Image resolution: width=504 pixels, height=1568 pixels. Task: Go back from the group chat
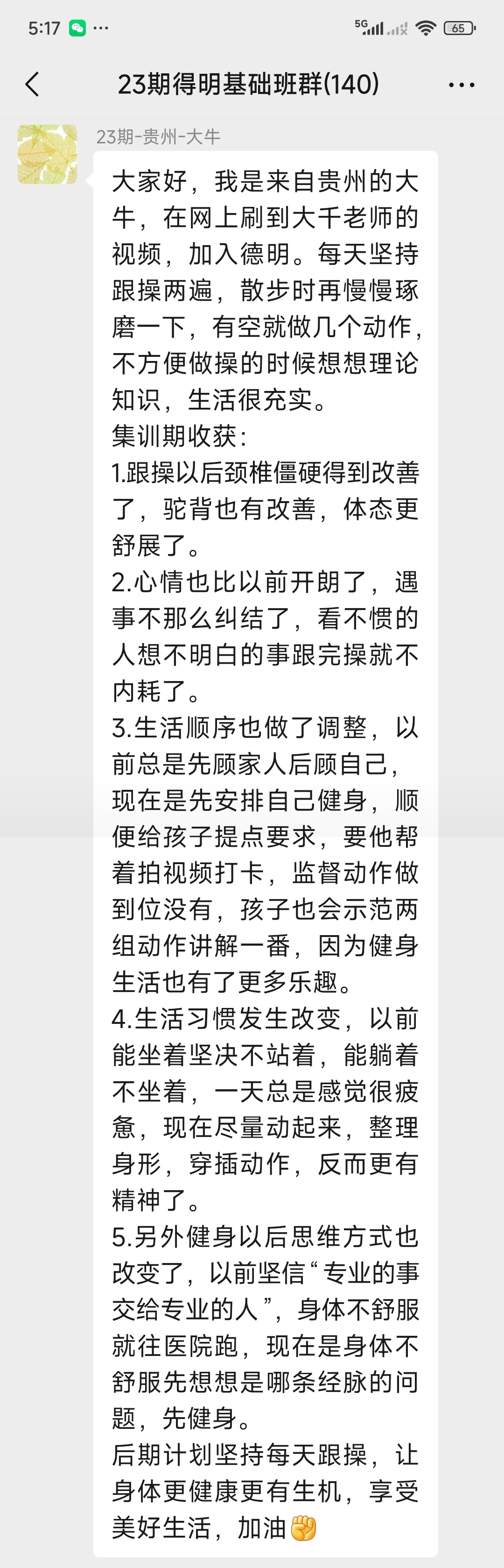[32, 84]
